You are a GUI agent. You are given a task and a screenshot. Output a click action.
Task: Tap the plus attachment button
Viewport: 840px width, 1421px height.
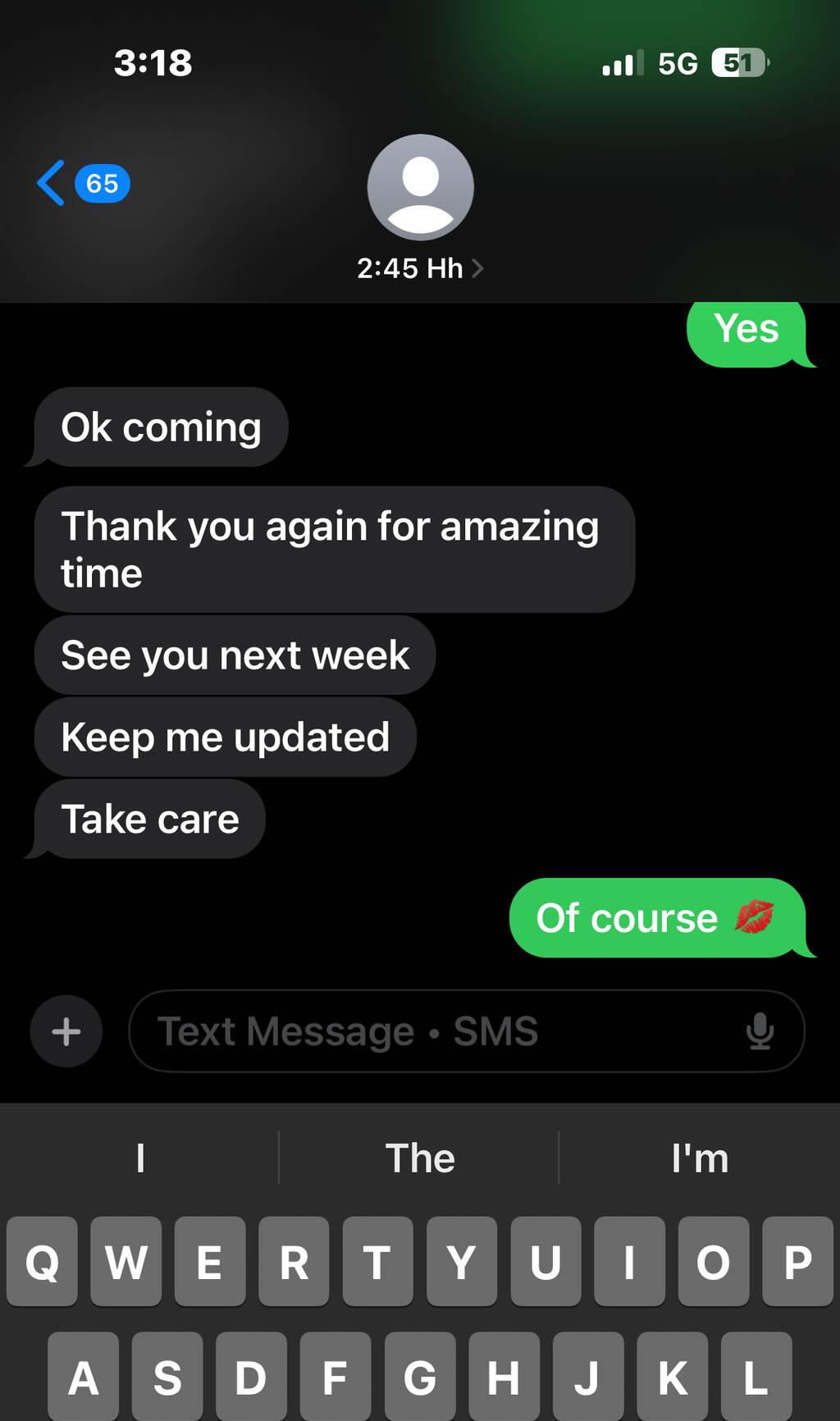[66, 1031]
